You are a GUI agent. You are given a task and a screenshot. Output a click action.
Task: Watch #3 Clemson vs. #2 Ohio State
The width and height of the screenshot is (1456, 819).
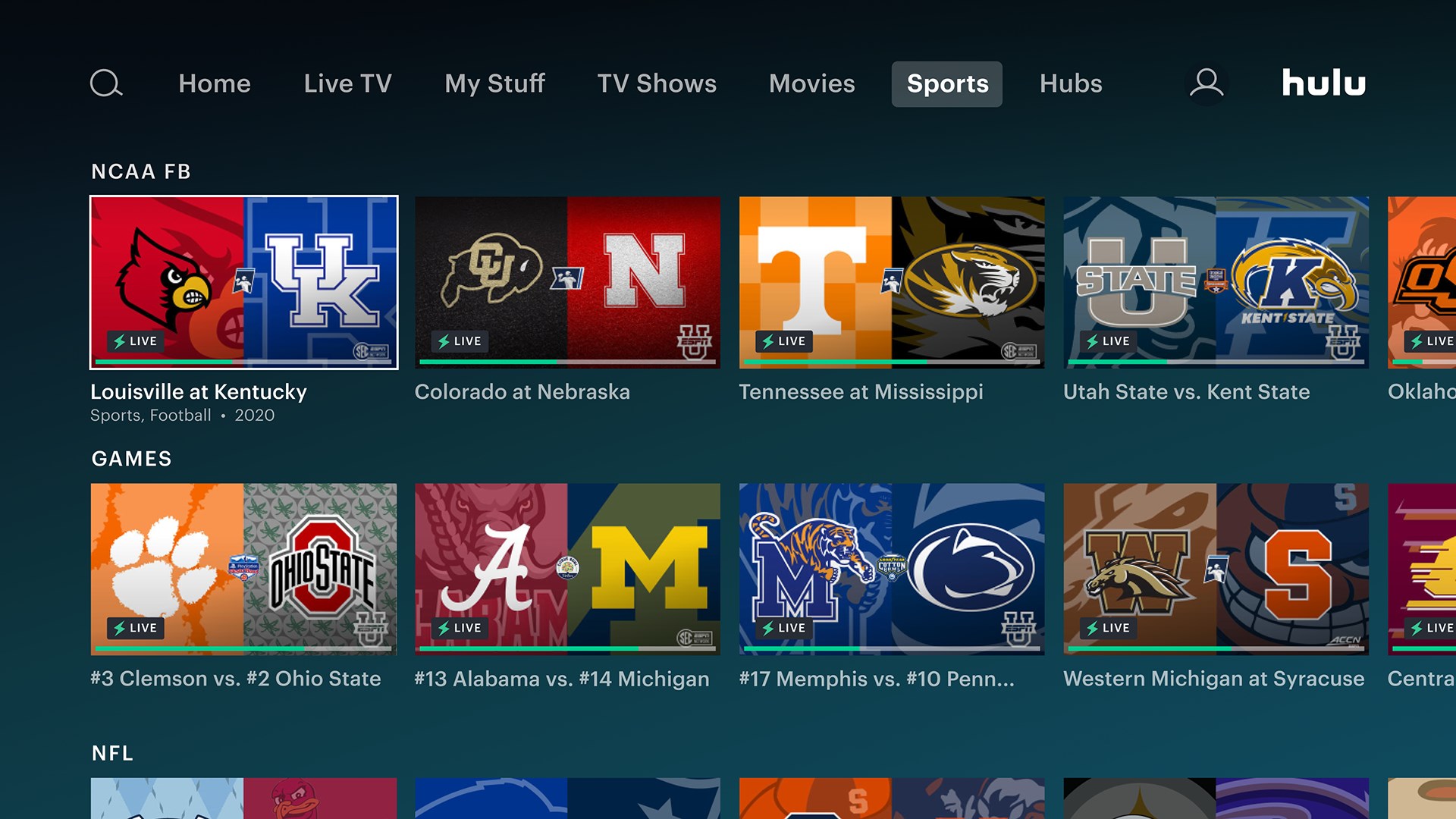243,569
